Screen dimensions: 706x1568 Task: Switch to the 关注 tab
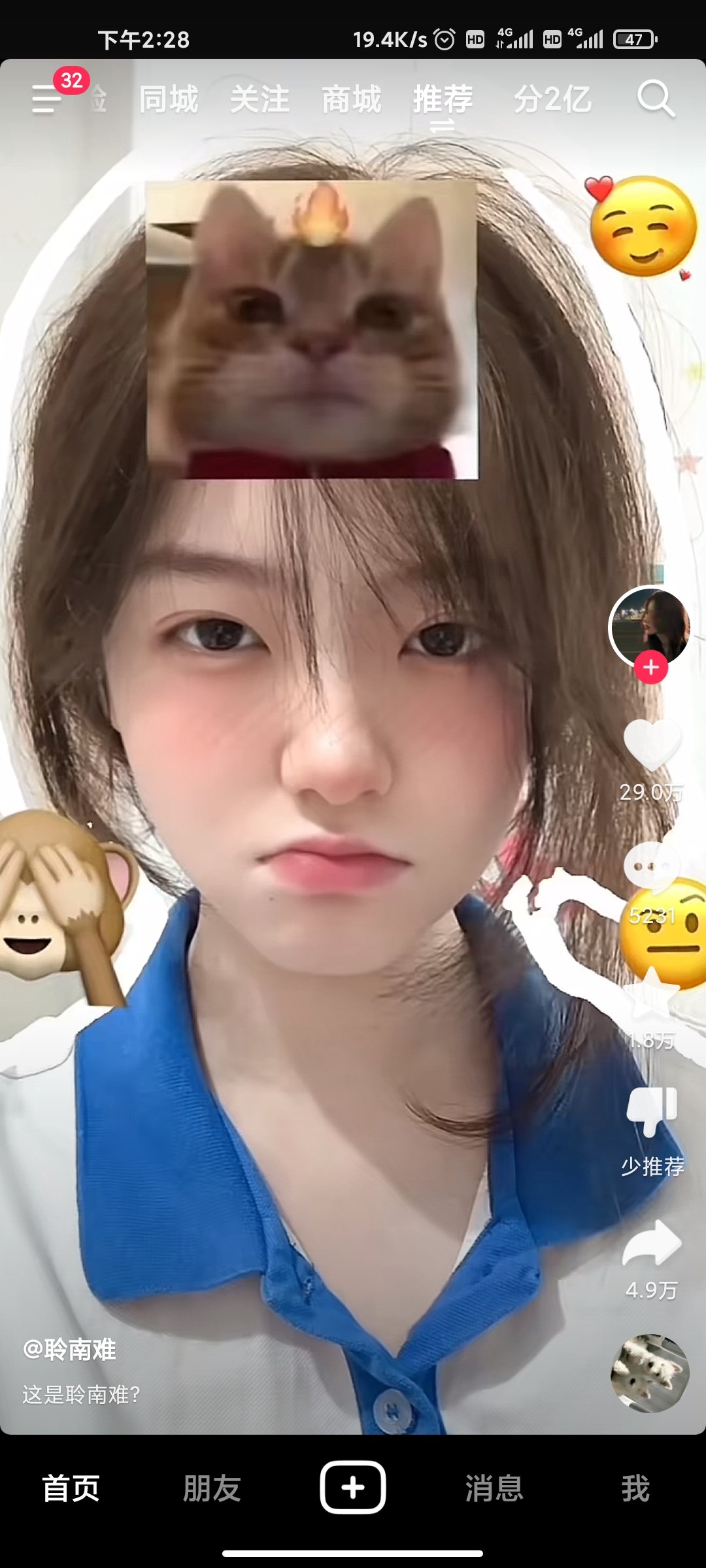260,99
